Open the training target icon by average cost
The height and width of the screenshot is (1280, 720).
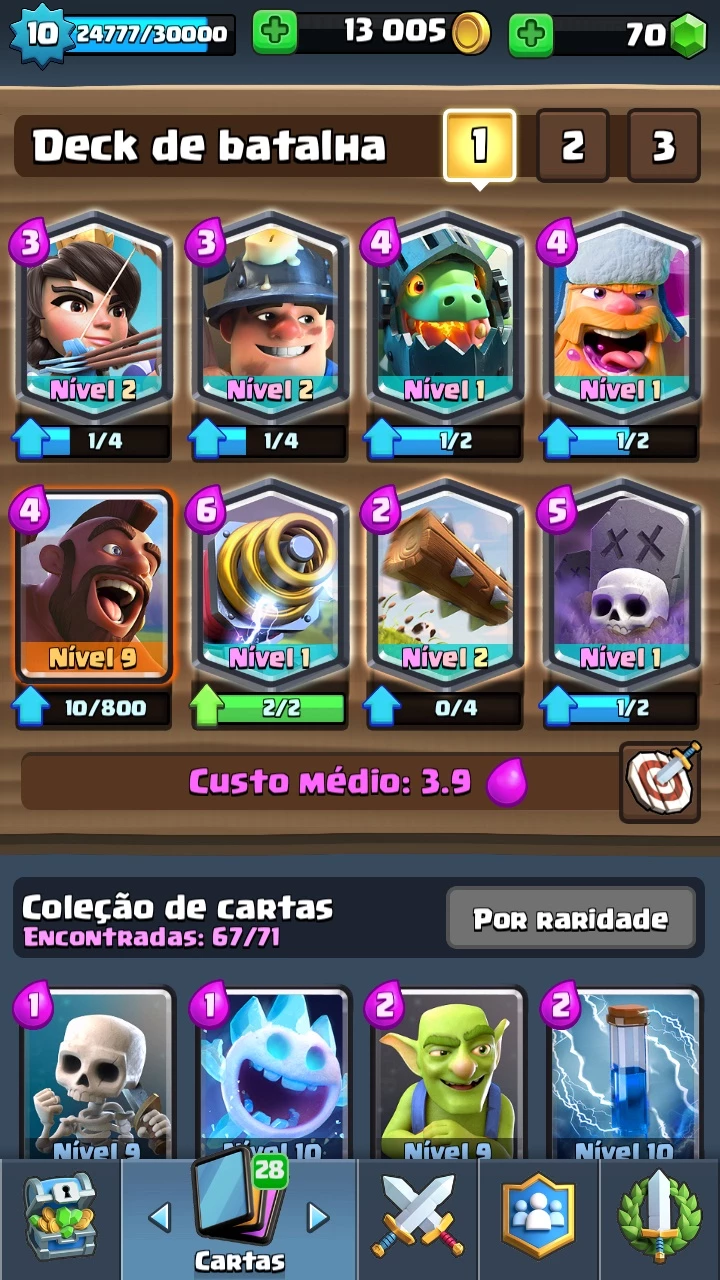(660, 782)
